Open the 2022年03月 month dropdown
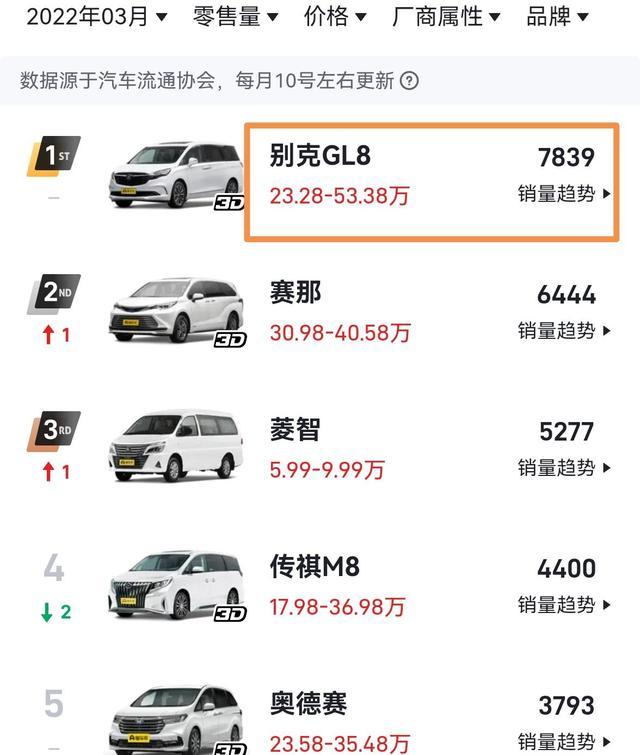640x755 pixels. pyautogui.click(x=96, y=16)
